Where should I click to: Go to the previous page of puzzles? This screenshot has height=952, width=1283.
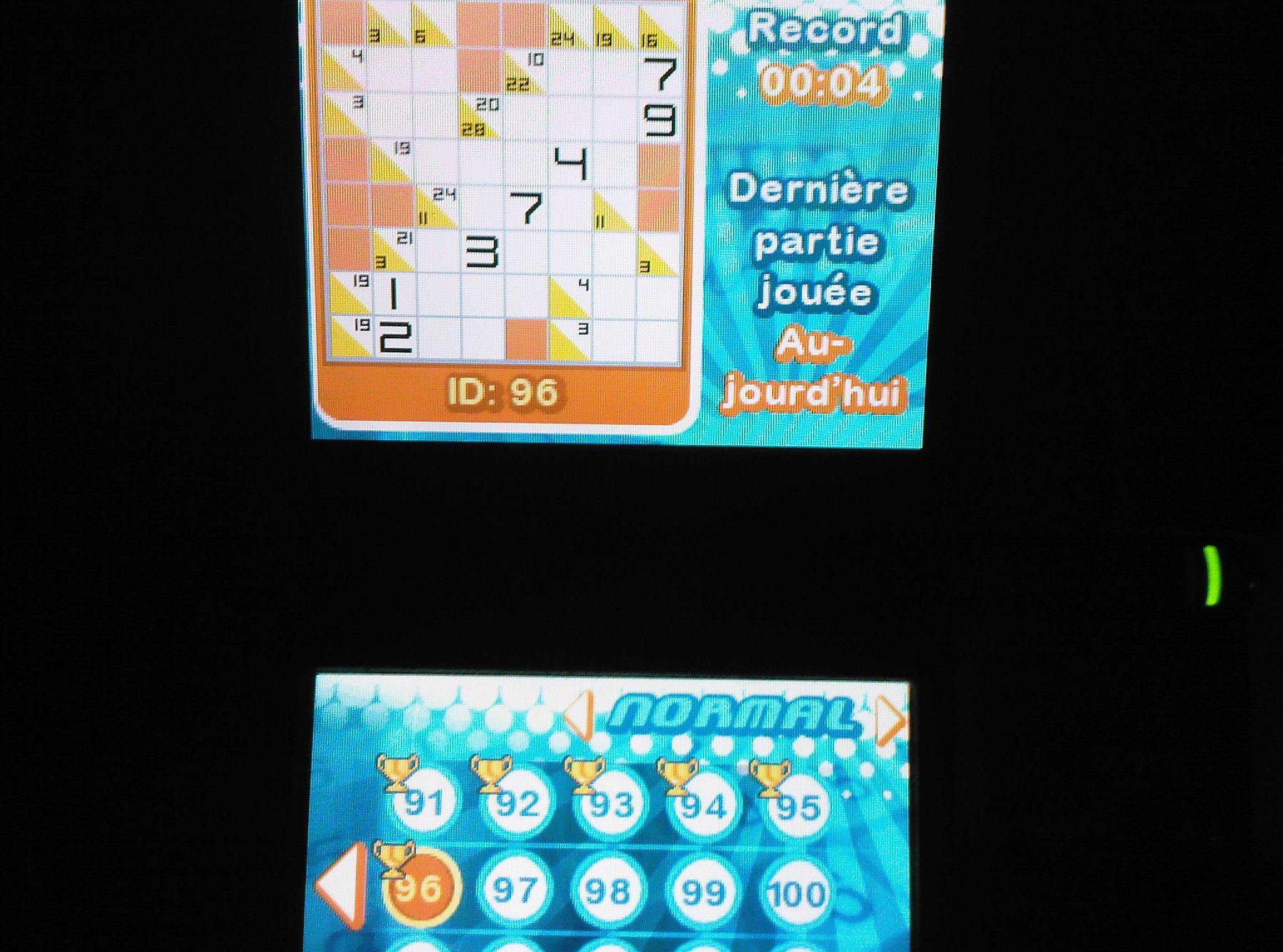[x=342, y=884]
